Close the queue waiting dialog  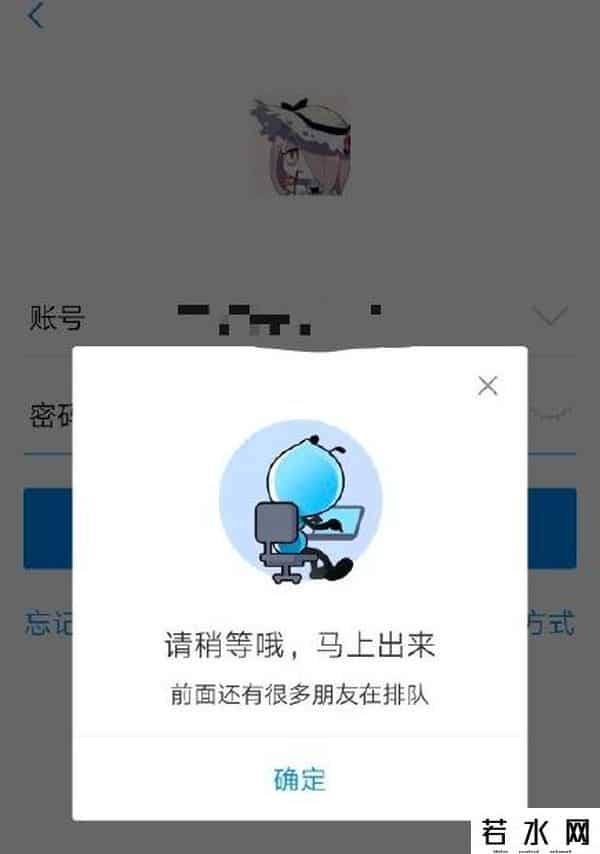pyautogui.click(x=487, y=386)
